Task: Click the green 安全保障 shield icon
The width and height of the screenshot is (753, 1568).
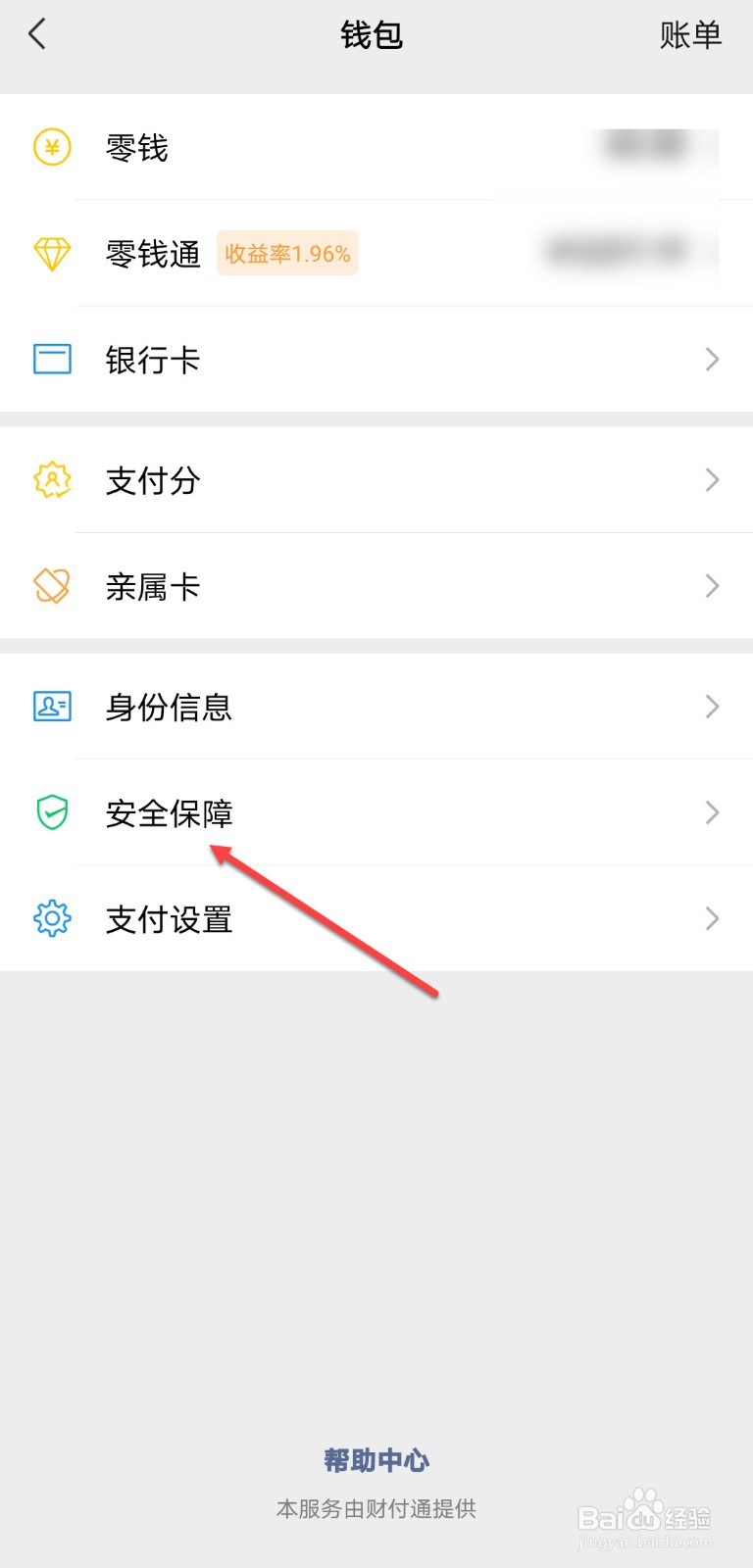Action: [51, 812]
